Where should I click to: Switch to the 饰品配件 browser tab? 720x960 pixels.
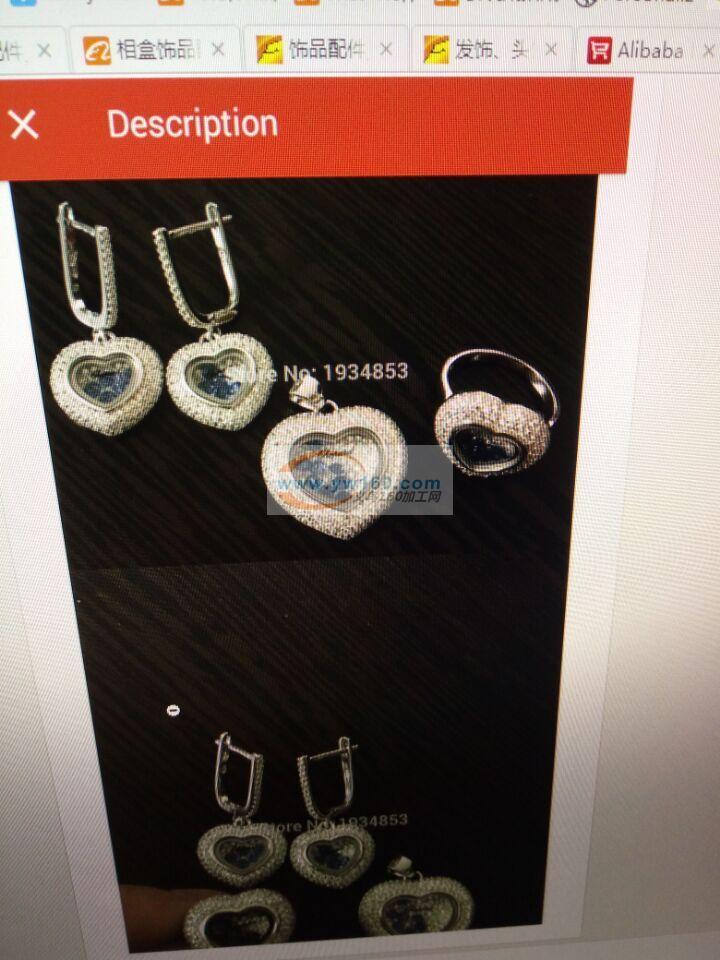322,50
